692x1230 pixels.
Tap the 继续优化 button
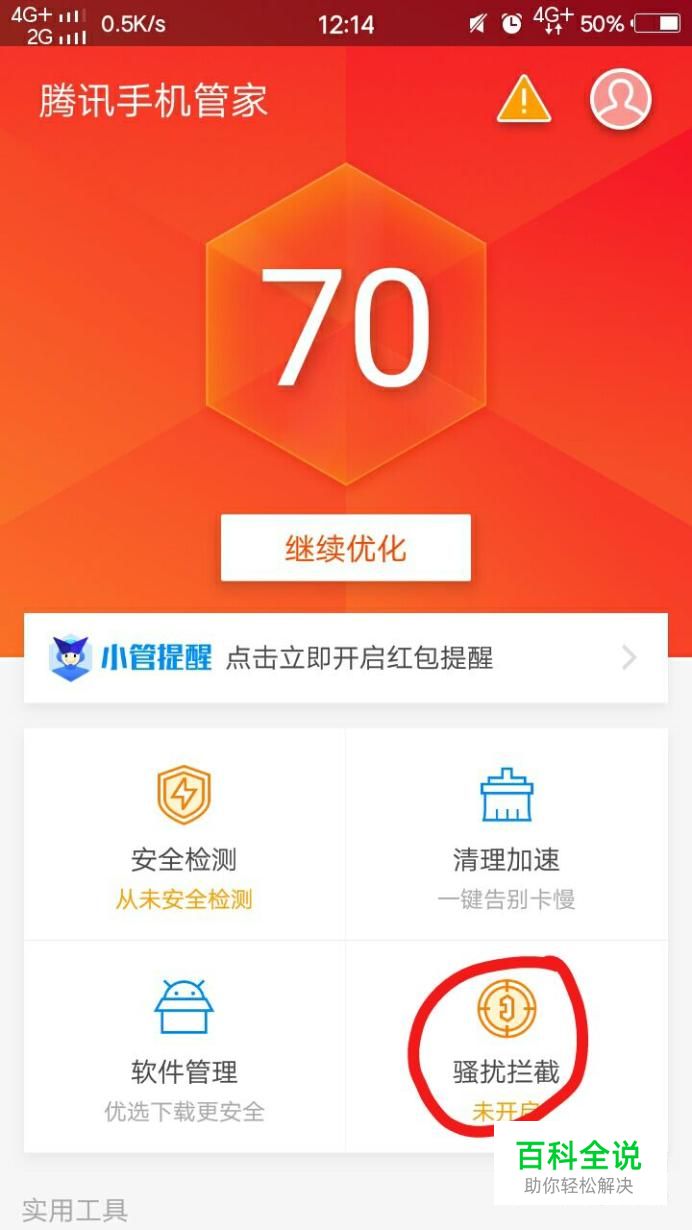pos(346,548)
